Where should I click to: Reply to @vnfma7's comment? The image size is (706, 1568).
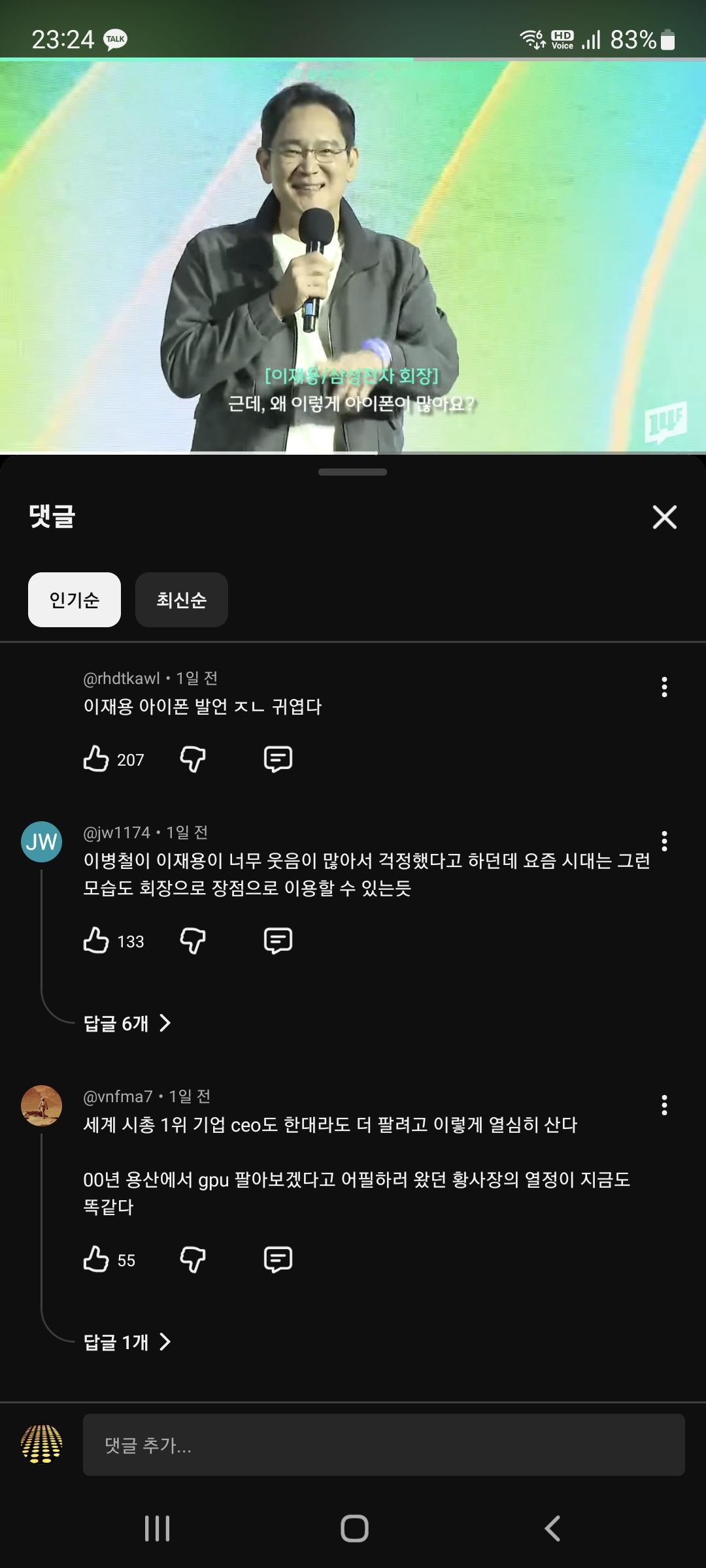click(x=278, y=1260)
